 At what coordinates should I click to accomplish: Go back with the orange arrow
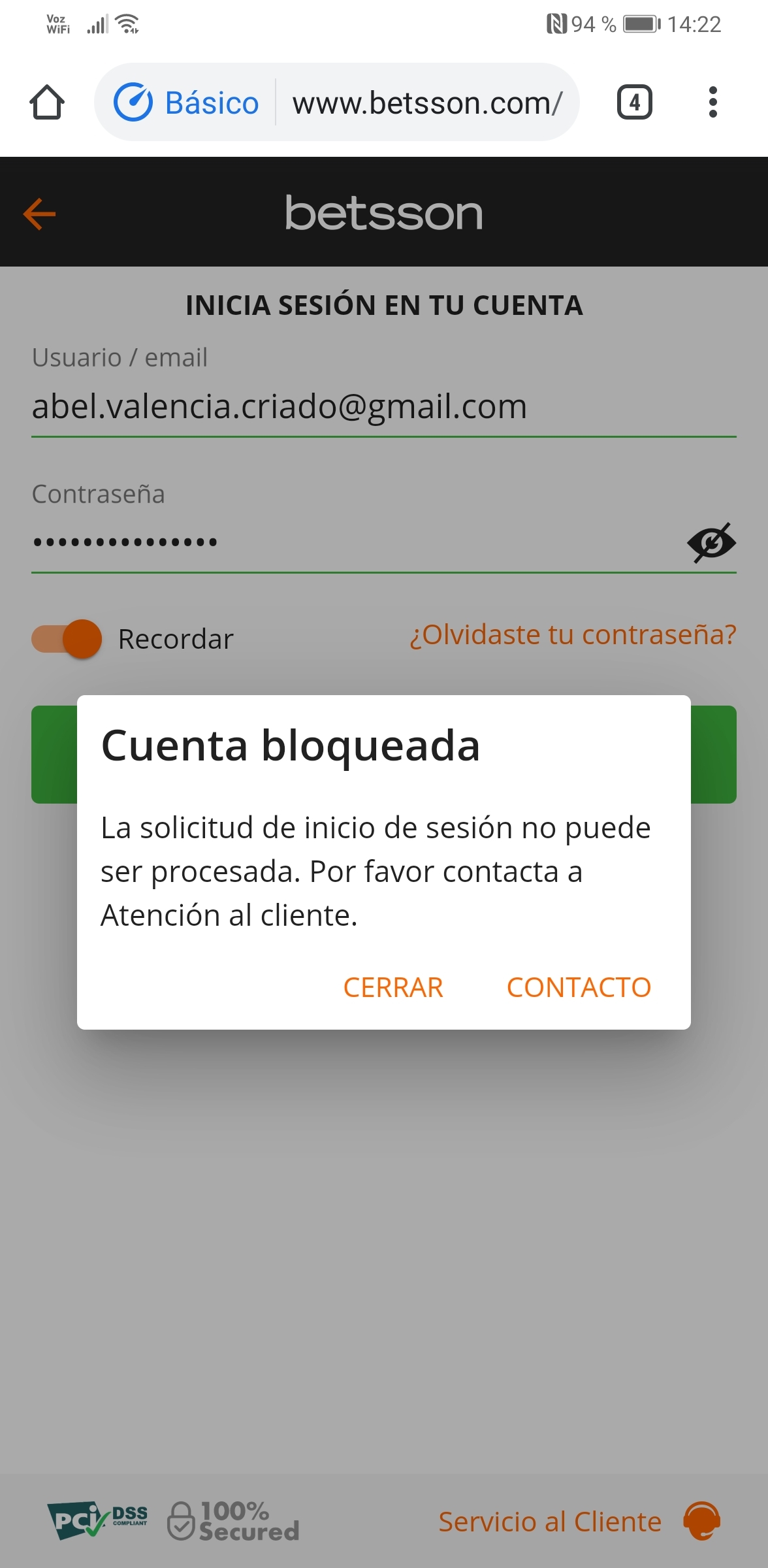pos(40,214)
